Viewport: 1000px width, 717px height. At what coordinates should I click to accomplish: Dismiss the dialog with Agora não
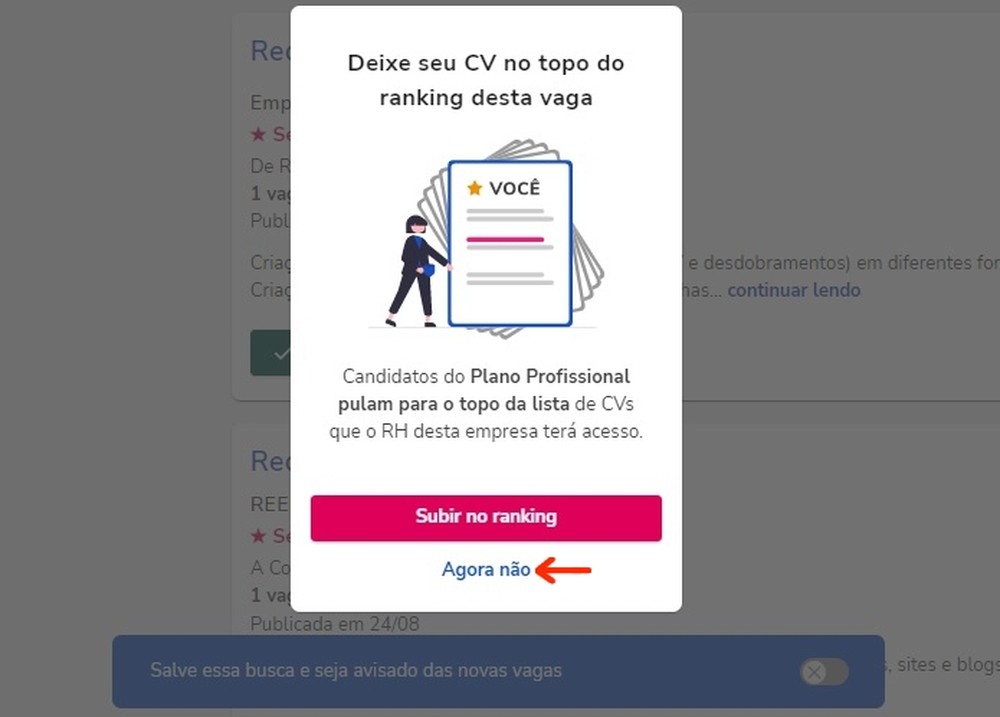click(486, 570)
